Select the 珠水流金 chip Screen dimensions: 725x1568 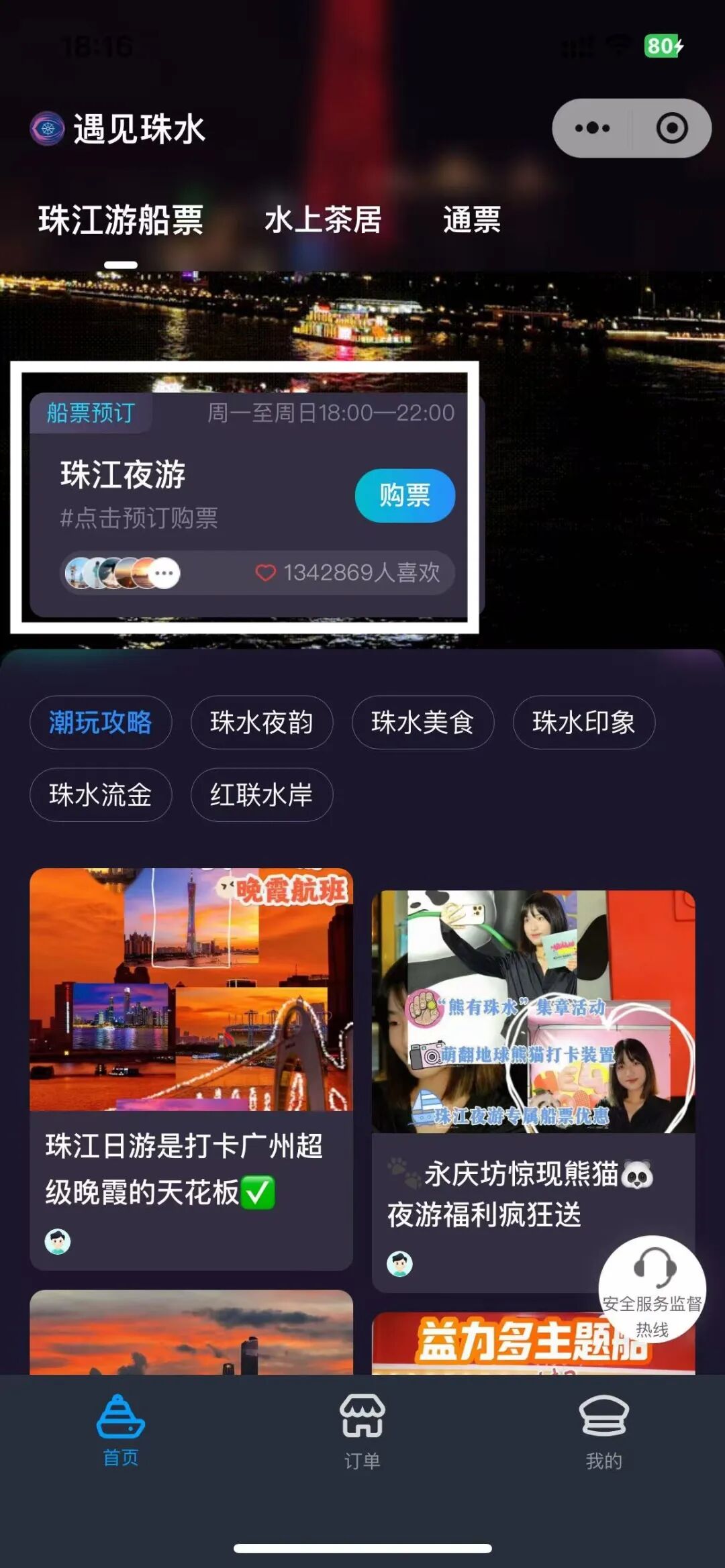click(101, 795)
